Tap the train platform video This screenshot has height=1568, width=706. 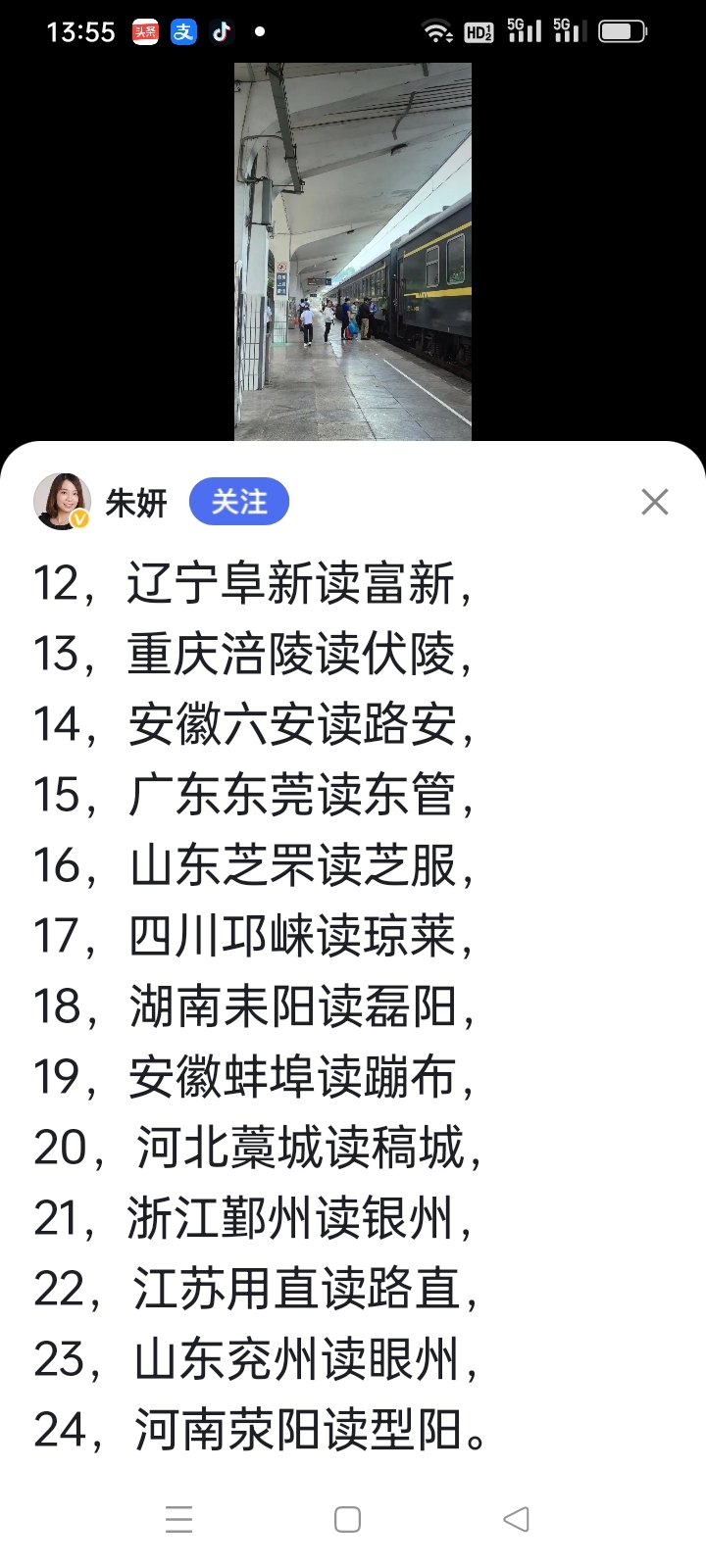point(353,251)
